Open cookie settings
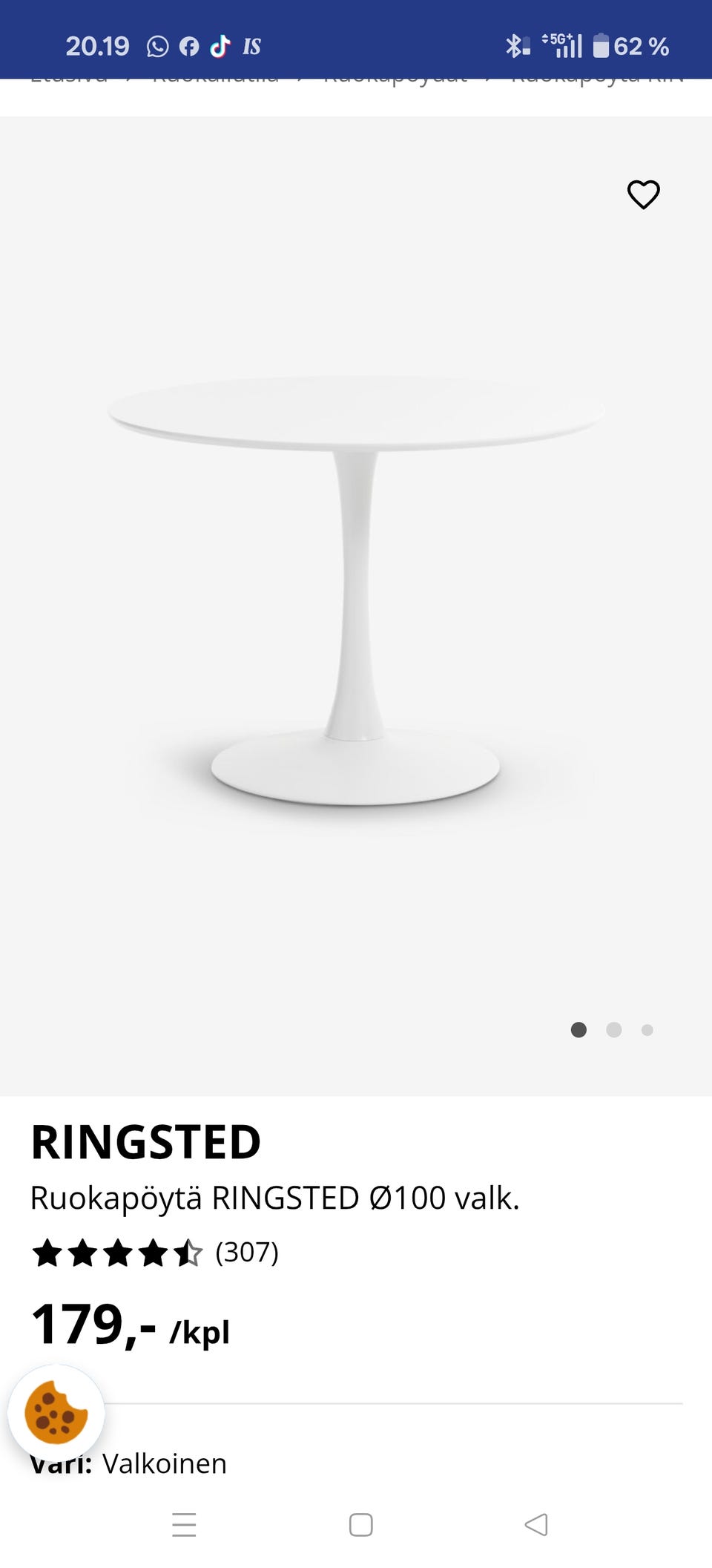Image resolution: width=712 pixels, height=1568 pixels. tap(56, 1412)
